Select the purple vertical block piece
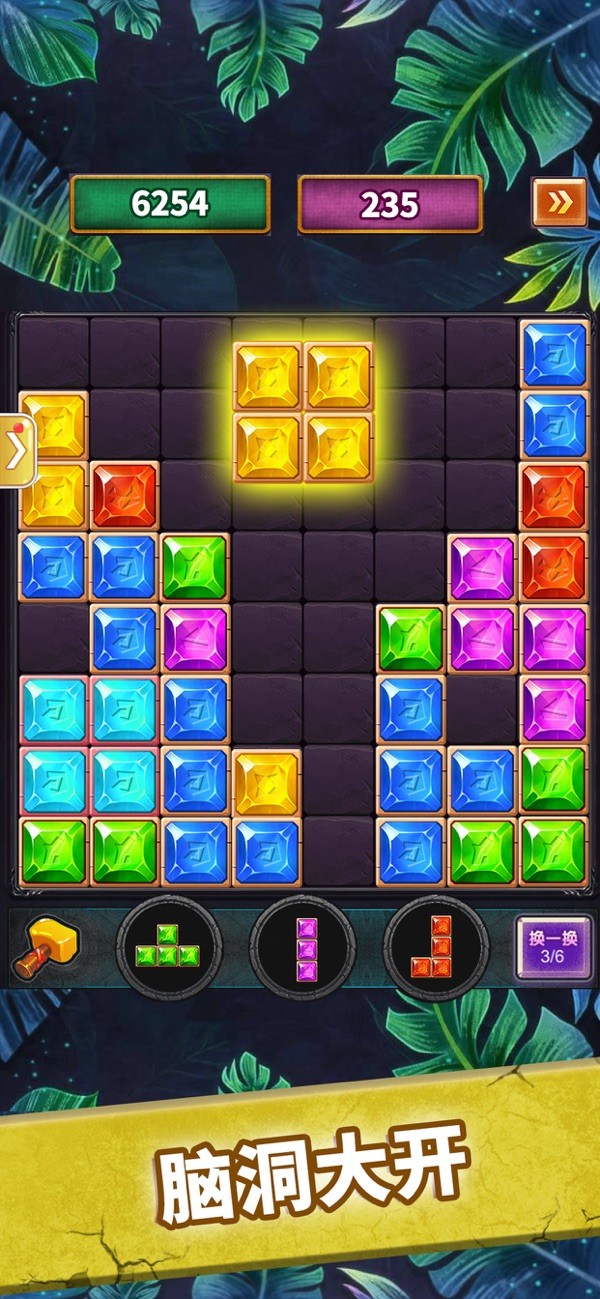600x1299 pixels. pos(303,947)
